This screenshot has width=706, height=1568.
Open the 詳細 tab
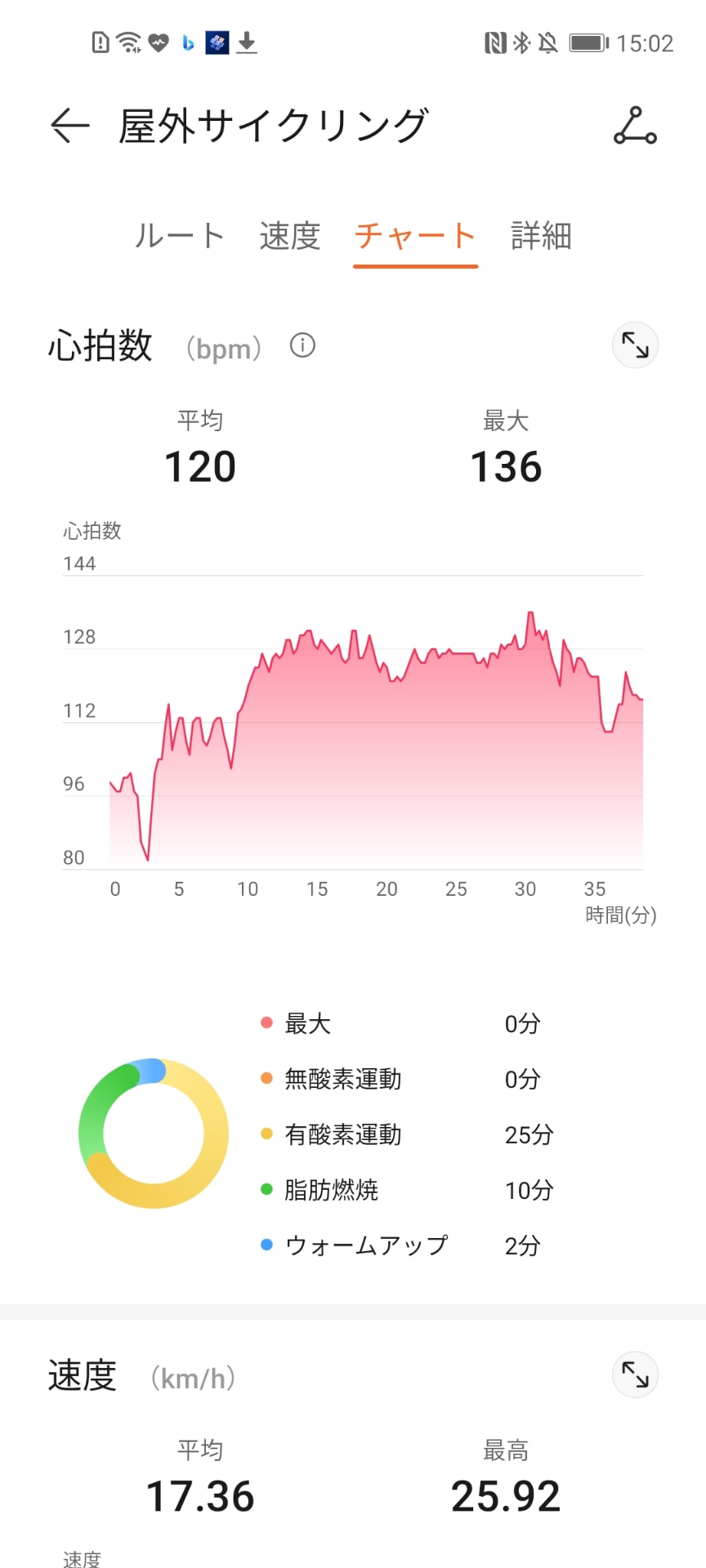pyautogui.click(x=542, y=236)
